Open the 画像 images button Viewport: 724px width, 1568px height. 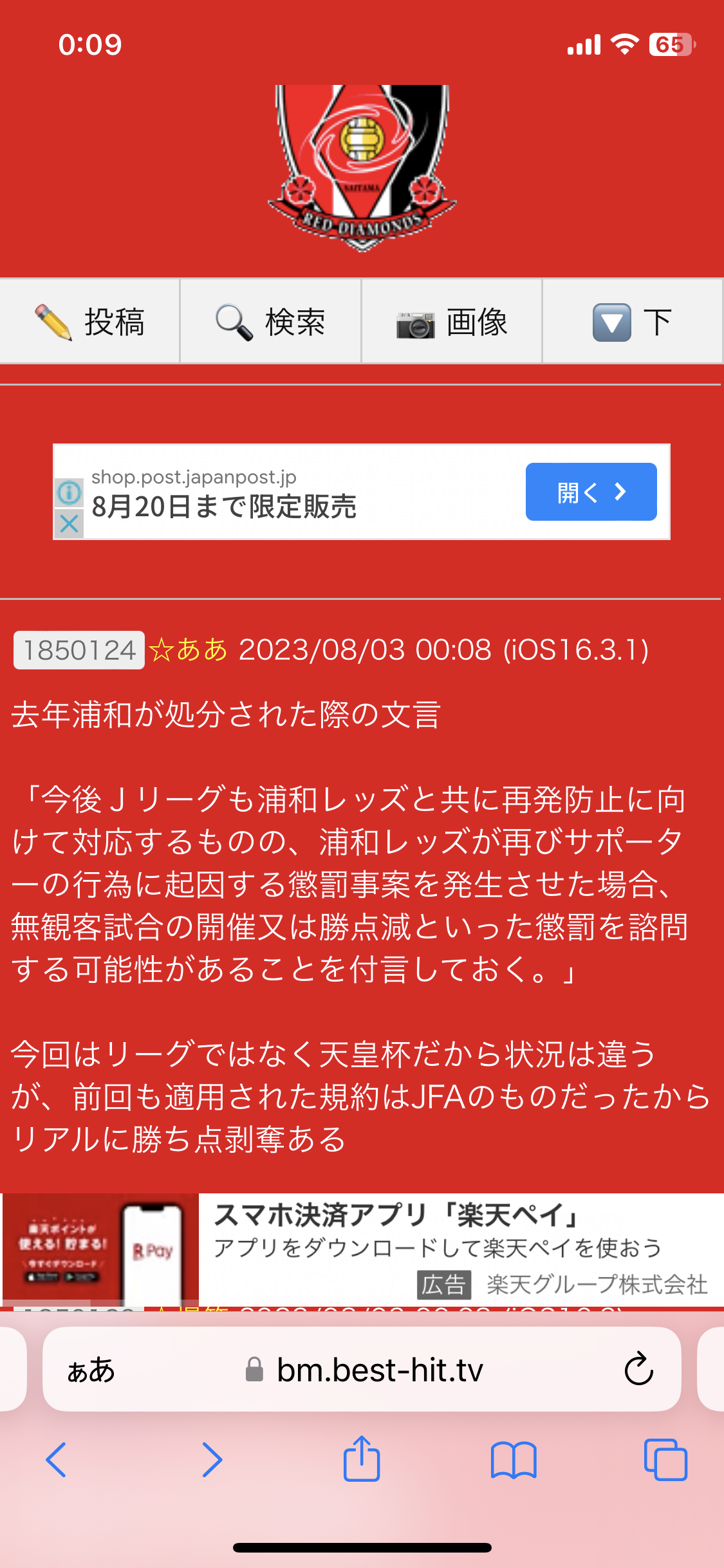click(x=452, y=321)
